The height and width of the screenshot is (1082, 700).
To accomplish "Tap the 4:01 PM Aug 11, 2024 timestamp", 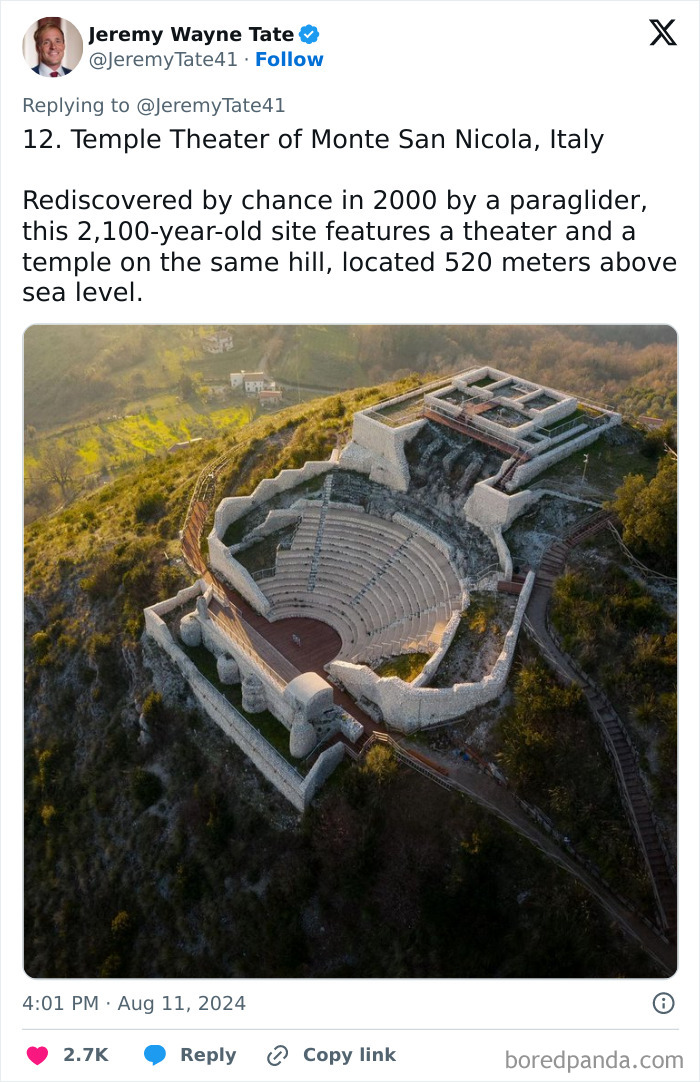I will click(134, 1003).
